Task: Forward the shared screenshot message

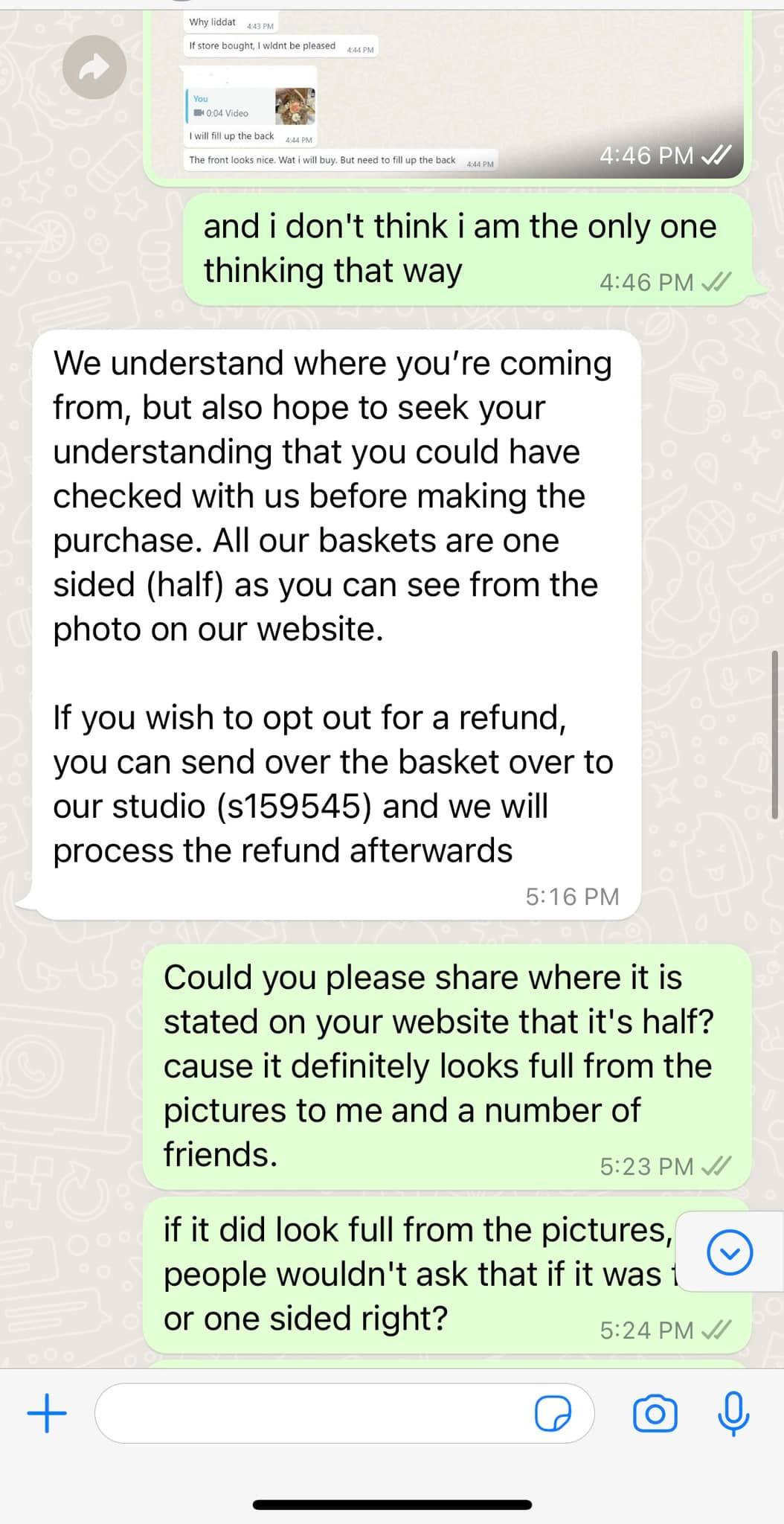Action: [x=94, y=68]
